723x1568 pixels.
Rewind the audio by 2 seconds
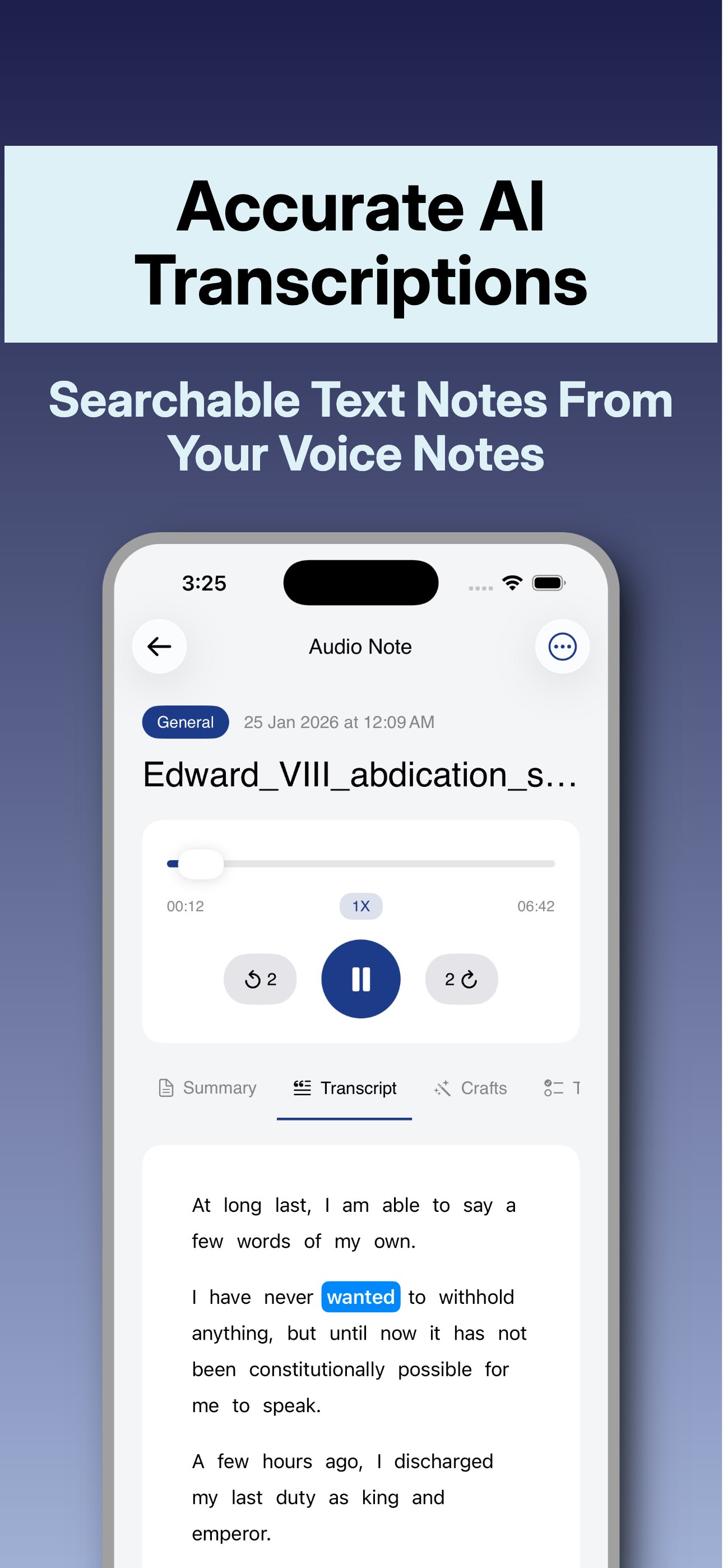click(260, 979)
